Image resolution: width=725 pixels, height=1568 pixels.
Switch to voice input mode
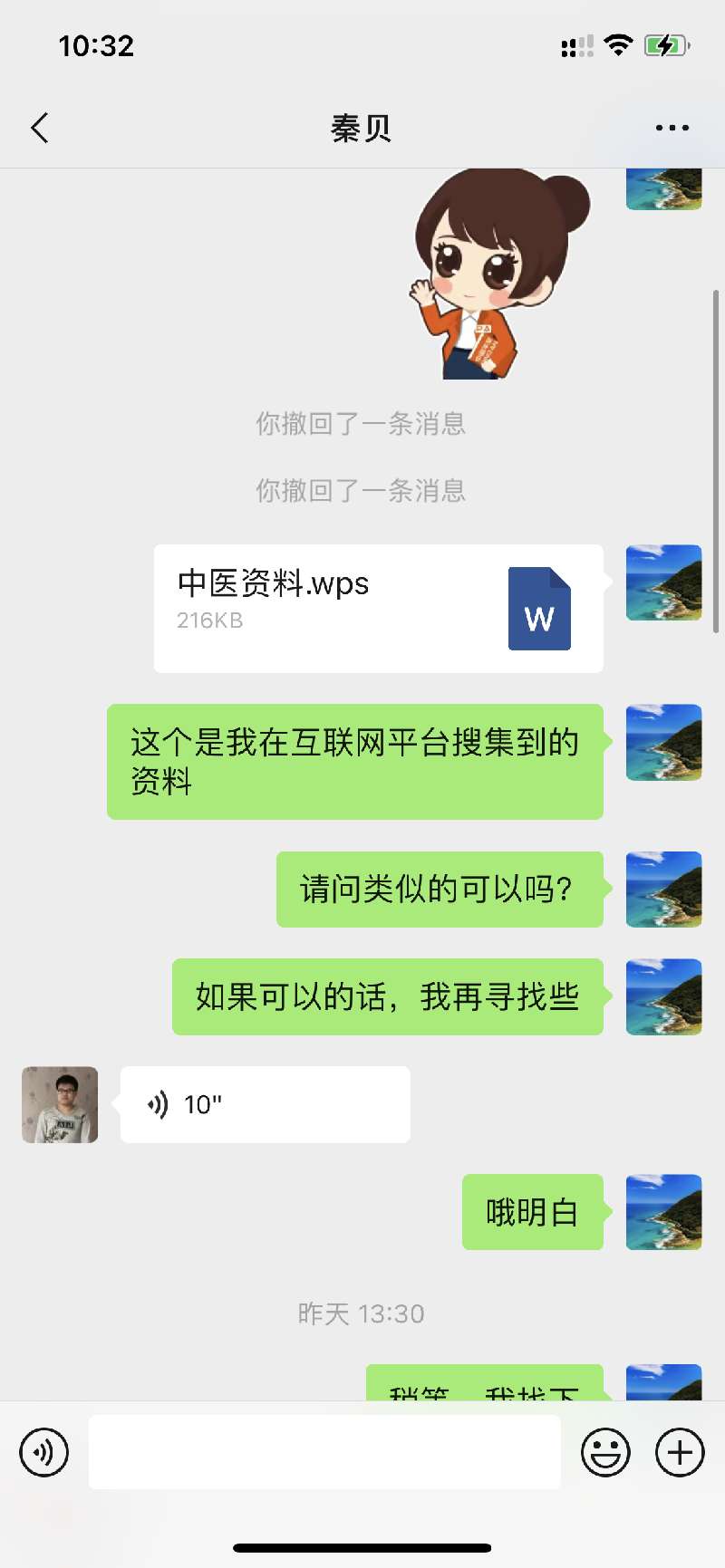(x=43, y=1452)
